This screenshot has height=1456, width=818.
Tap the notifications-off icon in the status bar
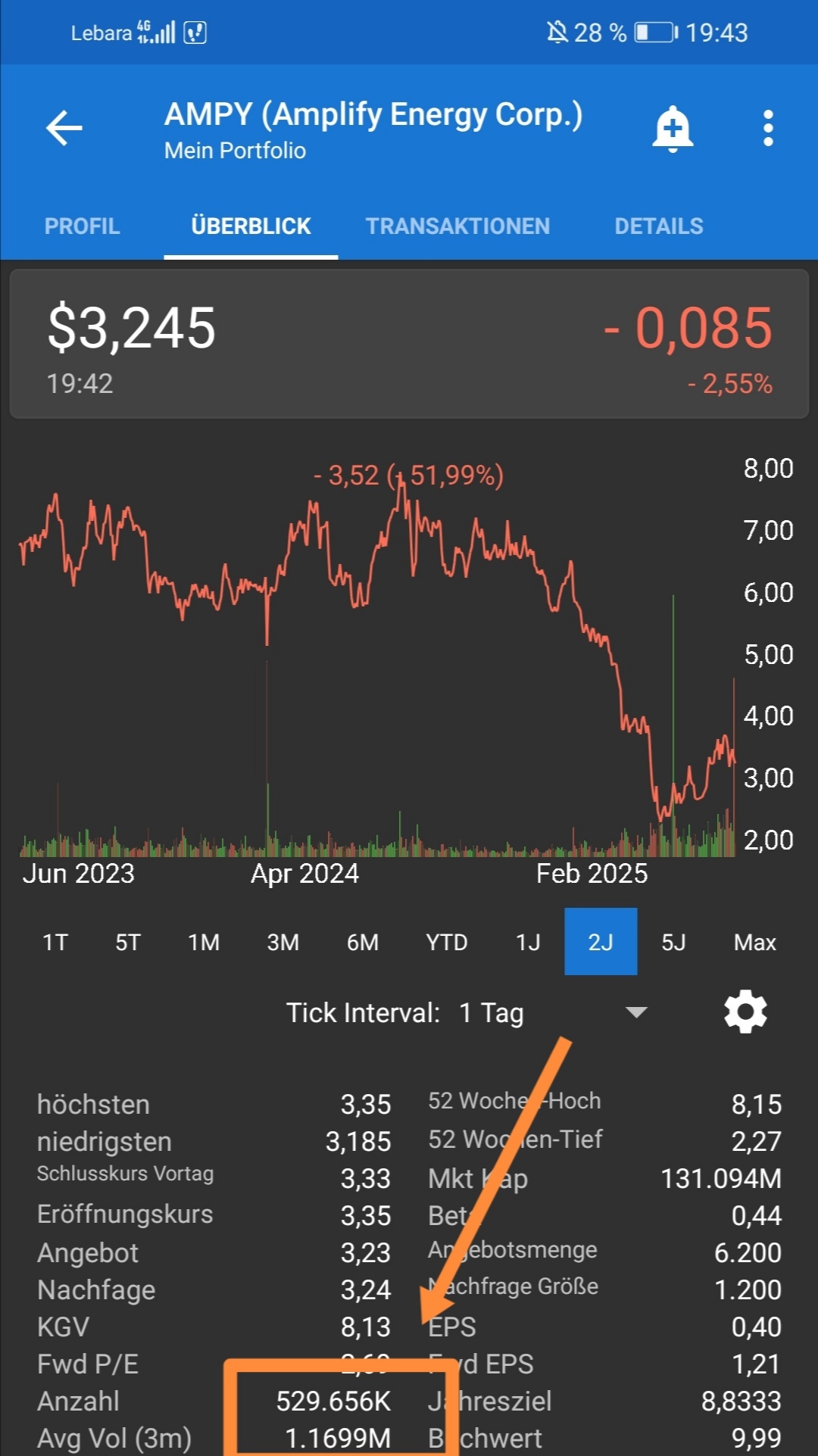(558, 32)
